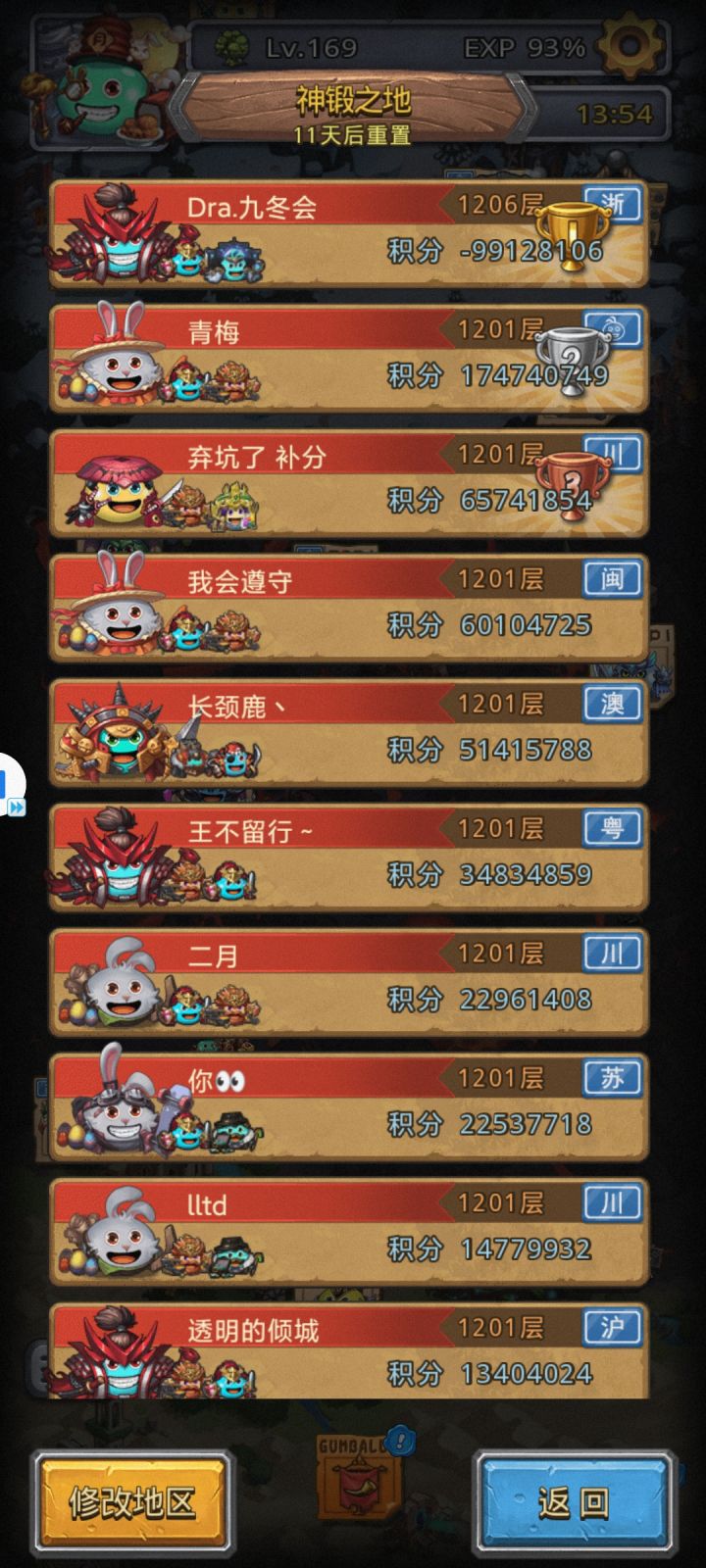The height and width of the screenshot is (1568, 706).
Task: Tap the 浙 region badge on first place
Action: (x=613, y=204)
